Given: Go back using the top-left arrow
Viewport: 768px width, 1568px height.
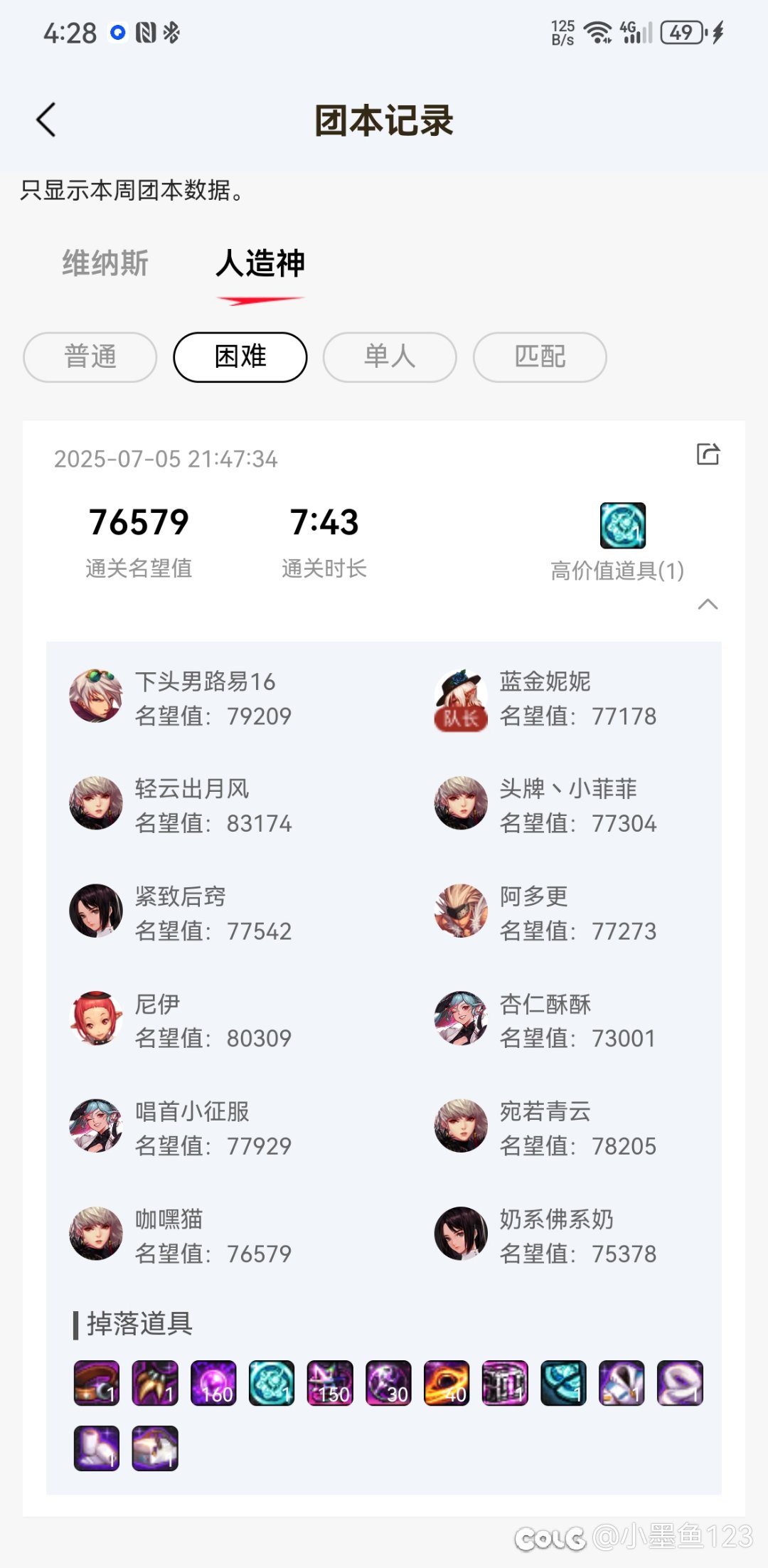Looking at the screenshot, I should tap(46, 120).
